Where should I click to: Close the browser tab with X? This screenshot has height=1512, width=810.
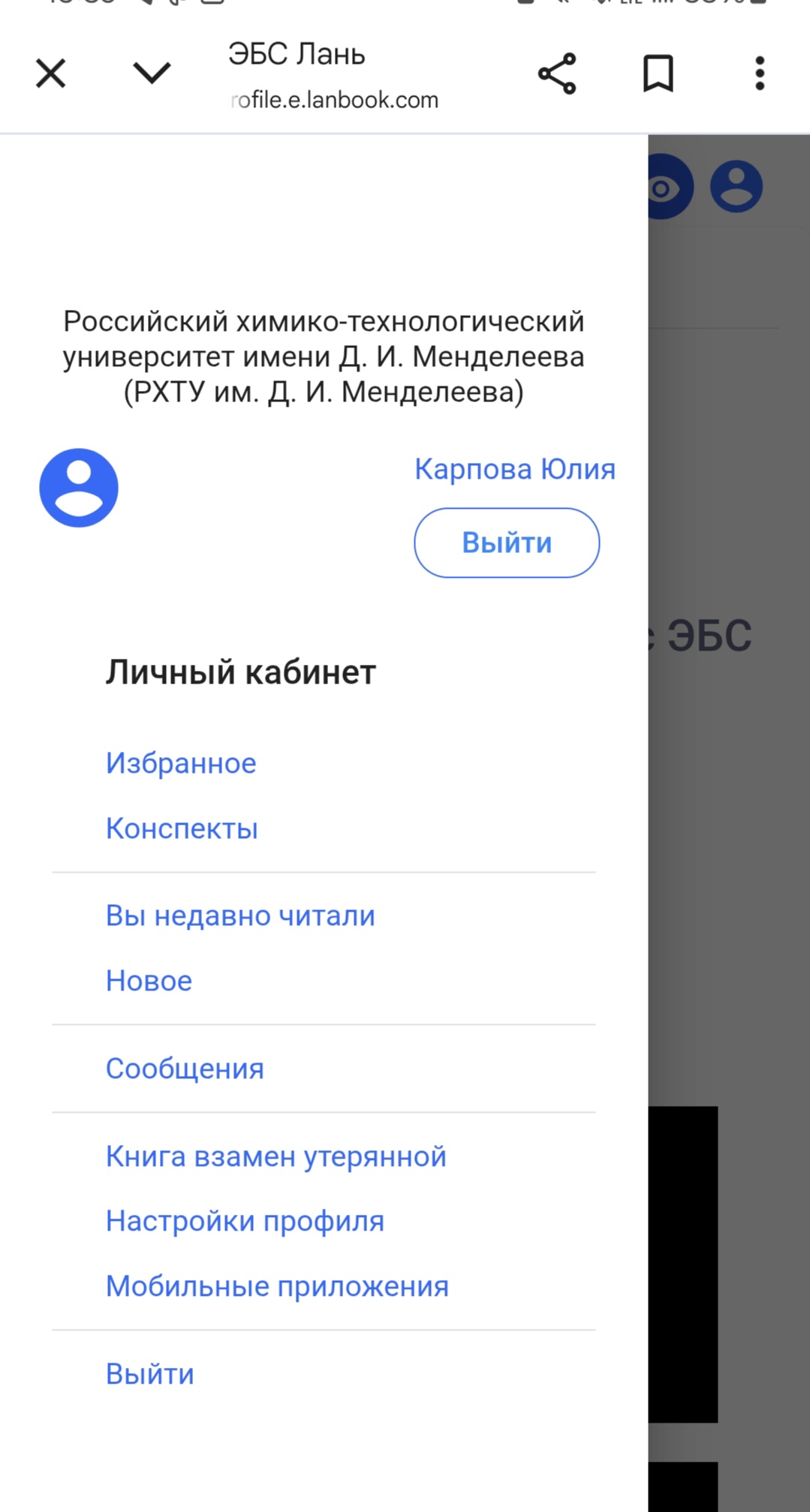click(51, 74)
